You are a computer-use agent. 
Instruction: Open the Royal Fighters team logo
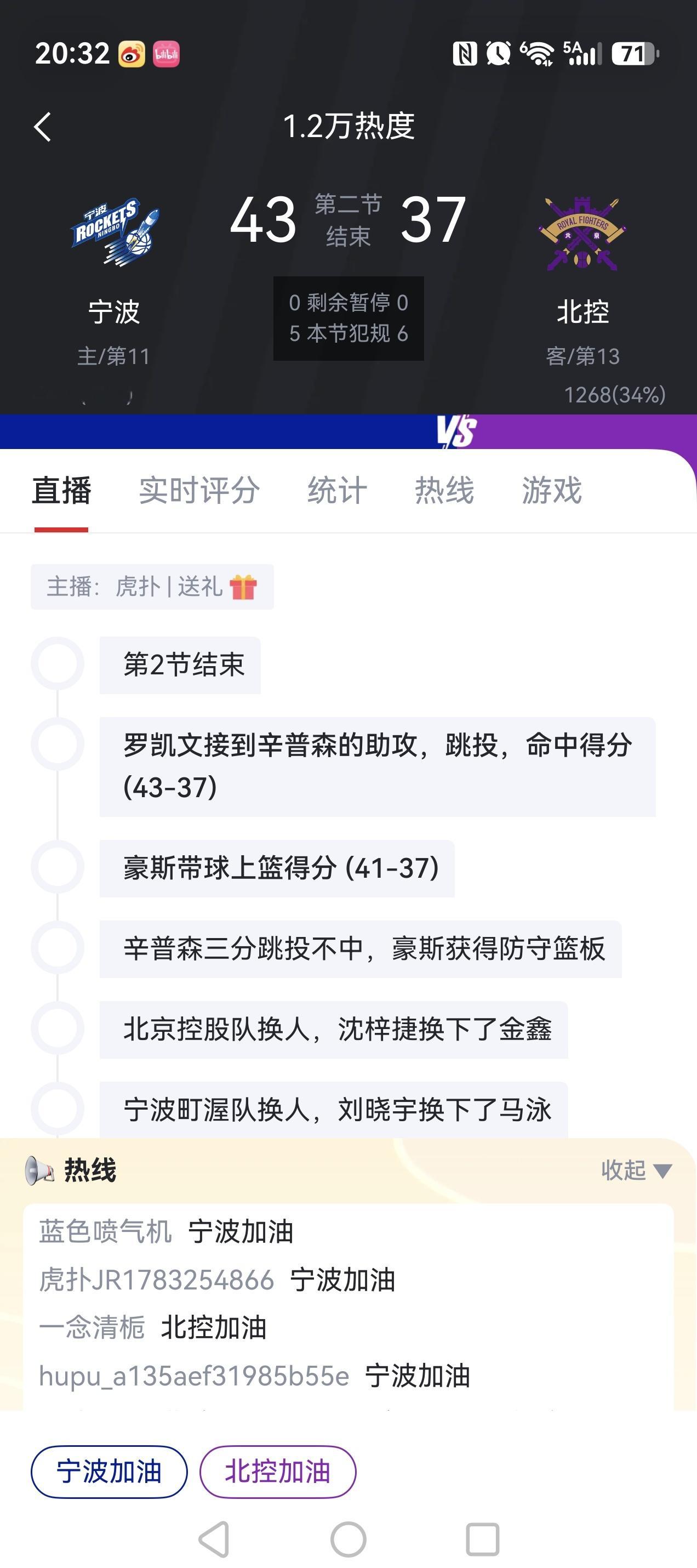click(x=580, y=233)
